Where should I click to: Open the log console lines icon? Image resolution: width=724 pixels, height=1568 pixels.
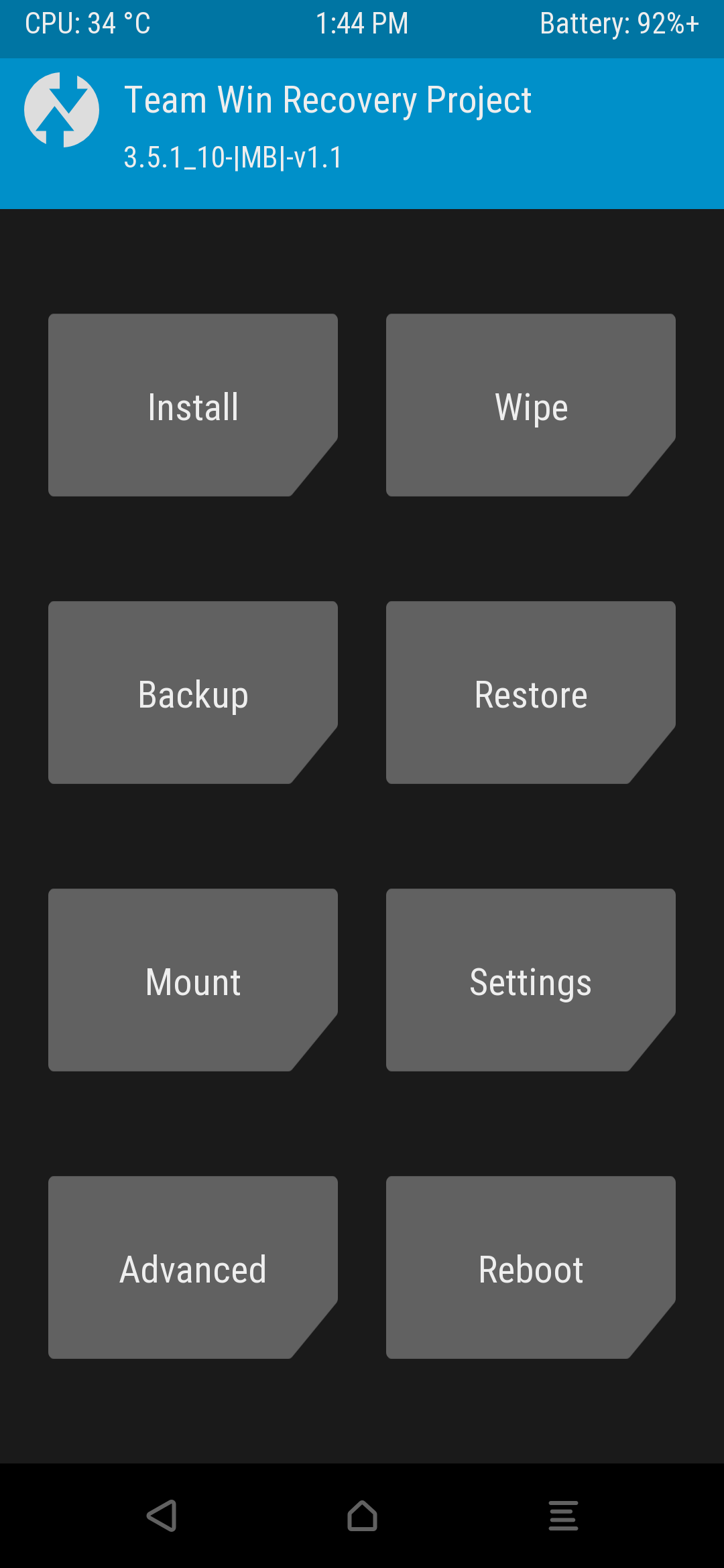pyautogui.click(x=563, y=1516)
